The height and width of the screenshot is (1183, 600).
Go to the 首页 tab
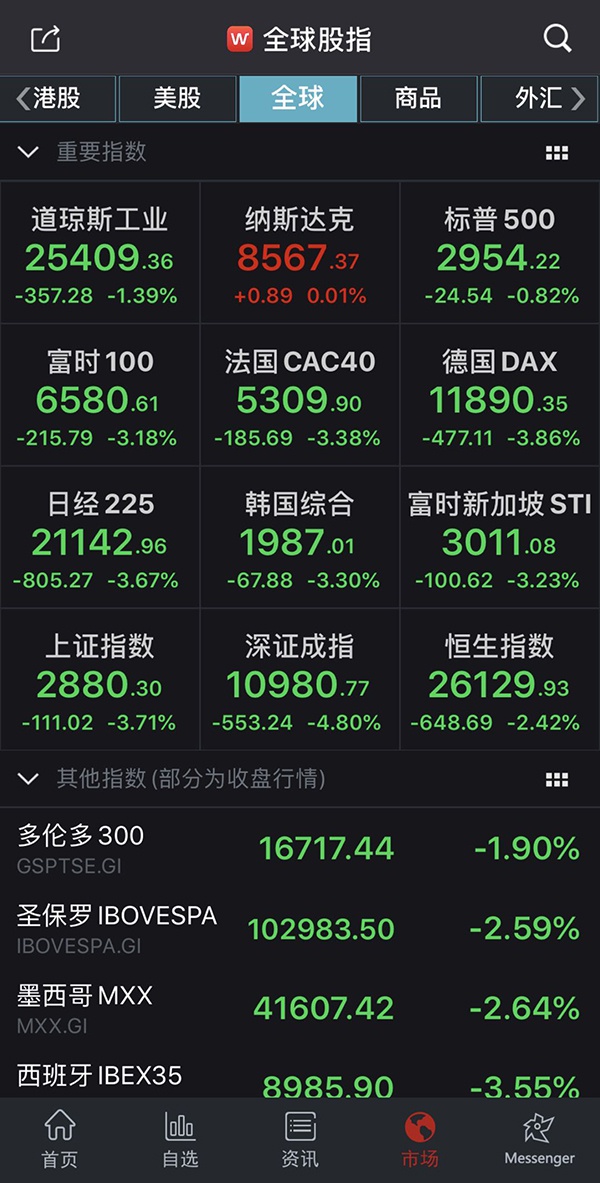[60, 1139]
